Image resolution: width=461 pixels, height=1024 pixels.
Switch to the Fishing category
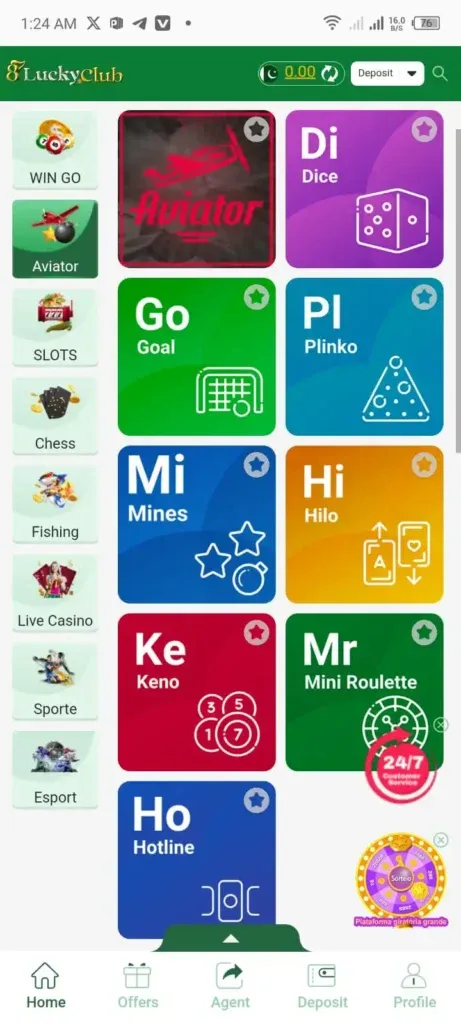coord(55,504)
